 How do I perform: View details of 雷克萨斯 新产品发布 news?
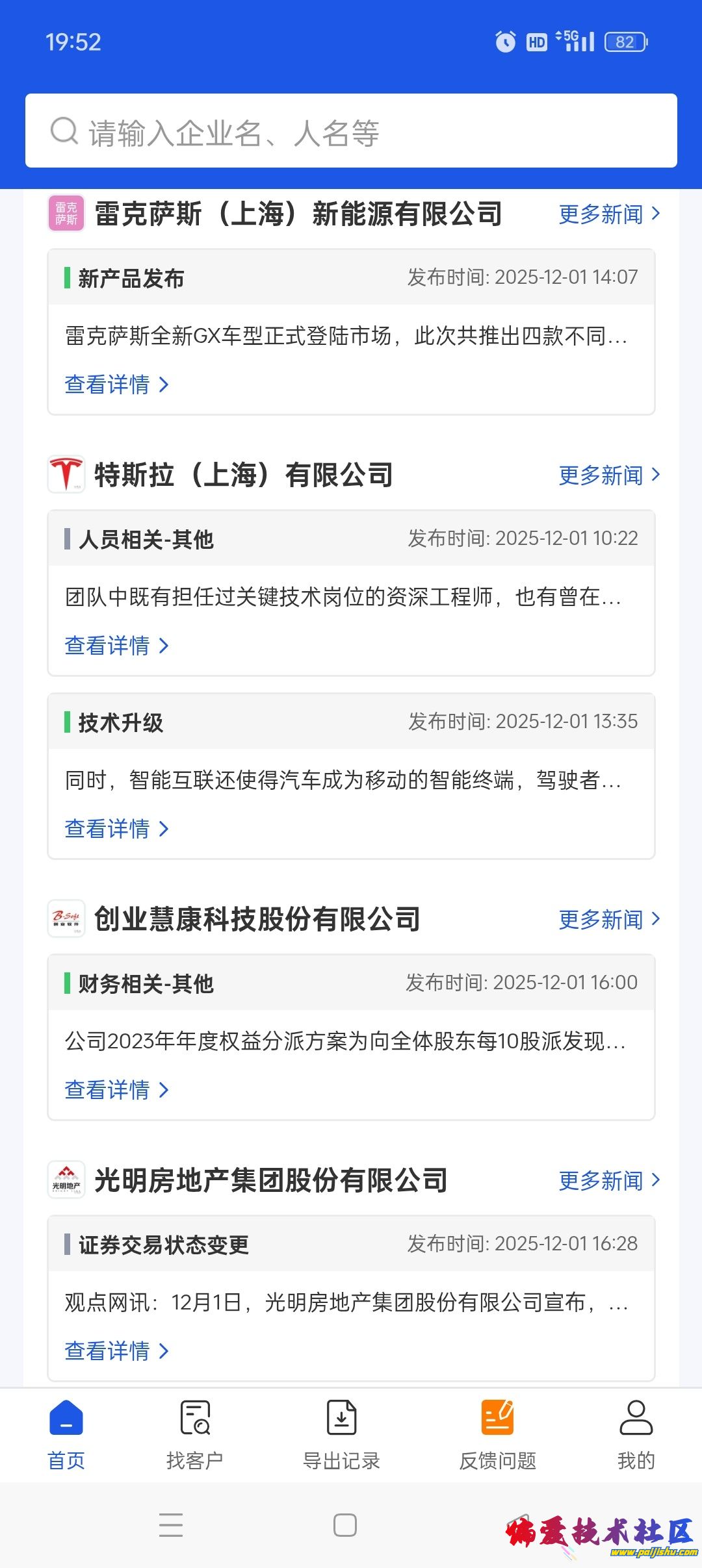tap(116, 385)
